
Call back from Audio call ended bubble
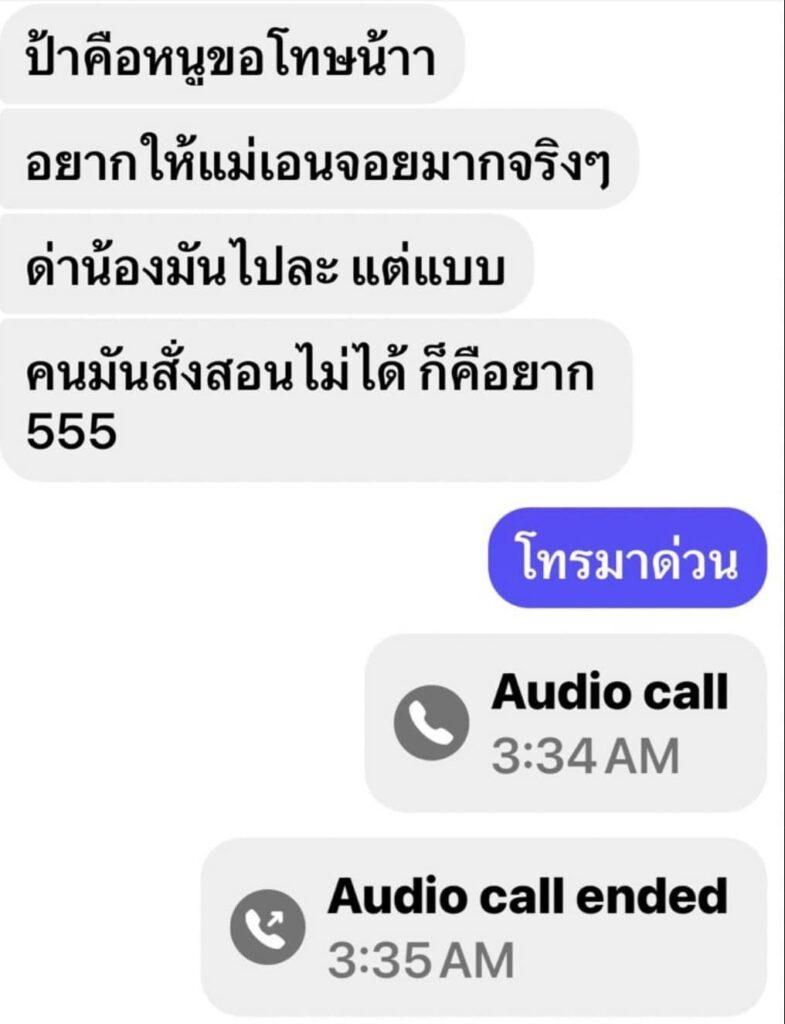pos(484,927)
